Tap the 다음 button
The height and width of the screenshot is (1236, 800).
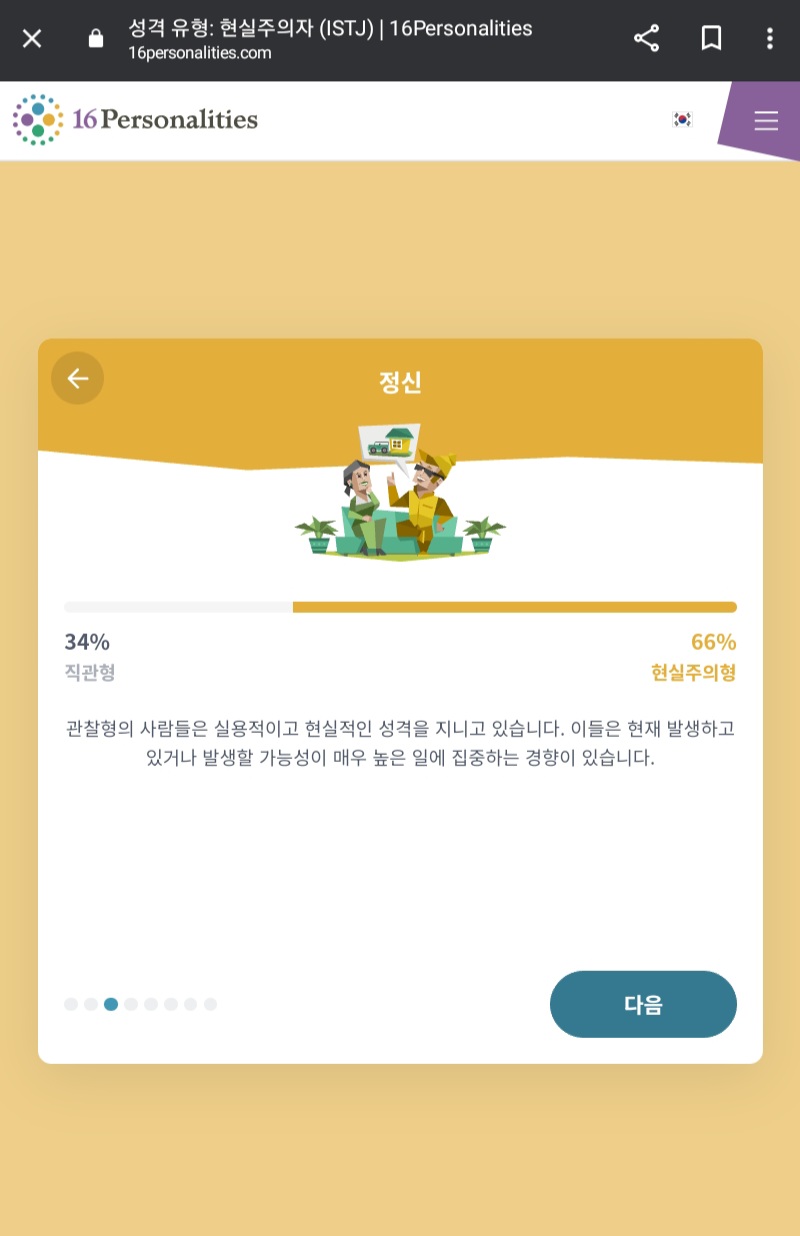[643, 1004]
